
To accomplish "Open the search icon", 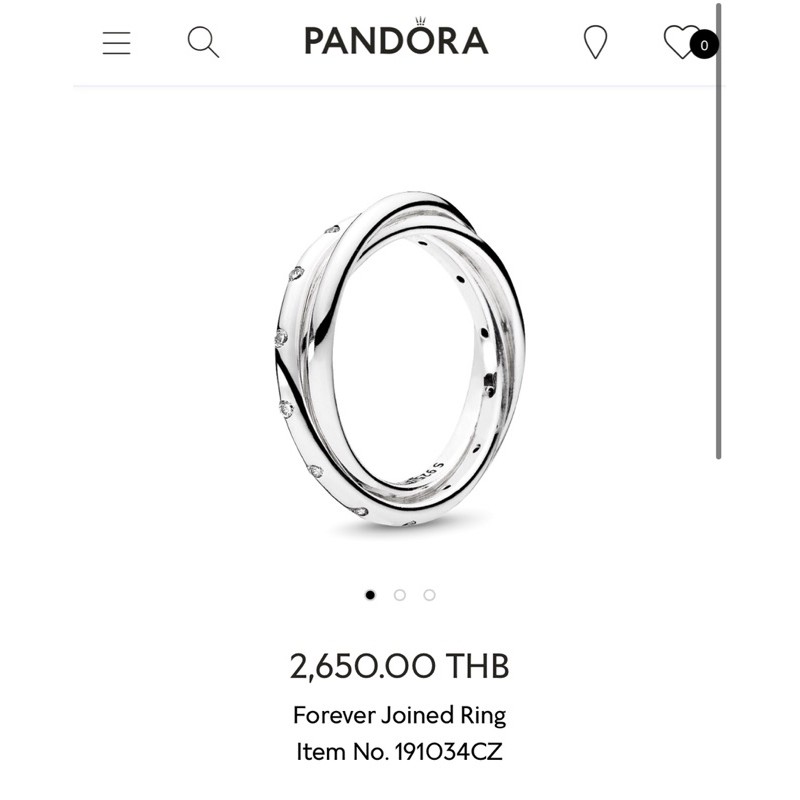I will pos(203,42).
